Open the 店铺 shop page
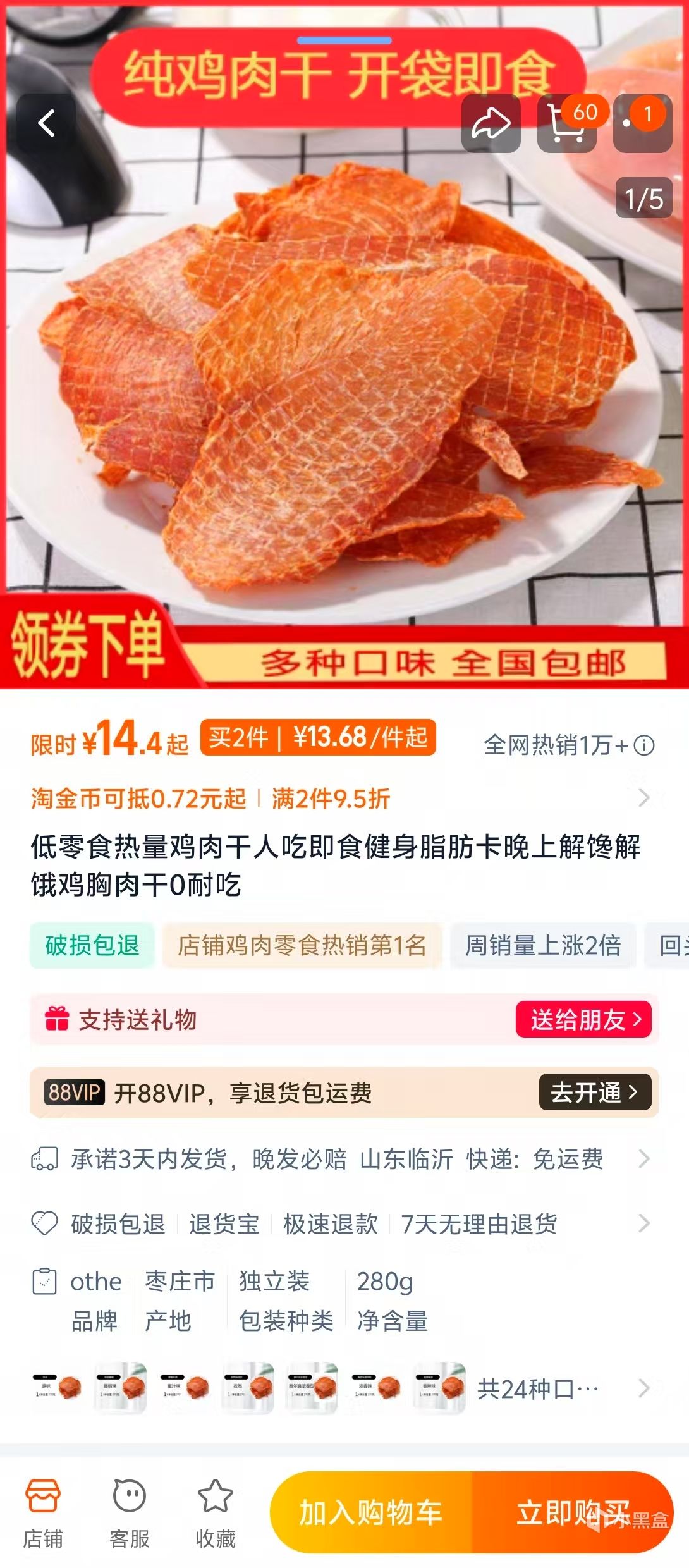Screen dimensions: 689x1568 [x=43, y=1512]
